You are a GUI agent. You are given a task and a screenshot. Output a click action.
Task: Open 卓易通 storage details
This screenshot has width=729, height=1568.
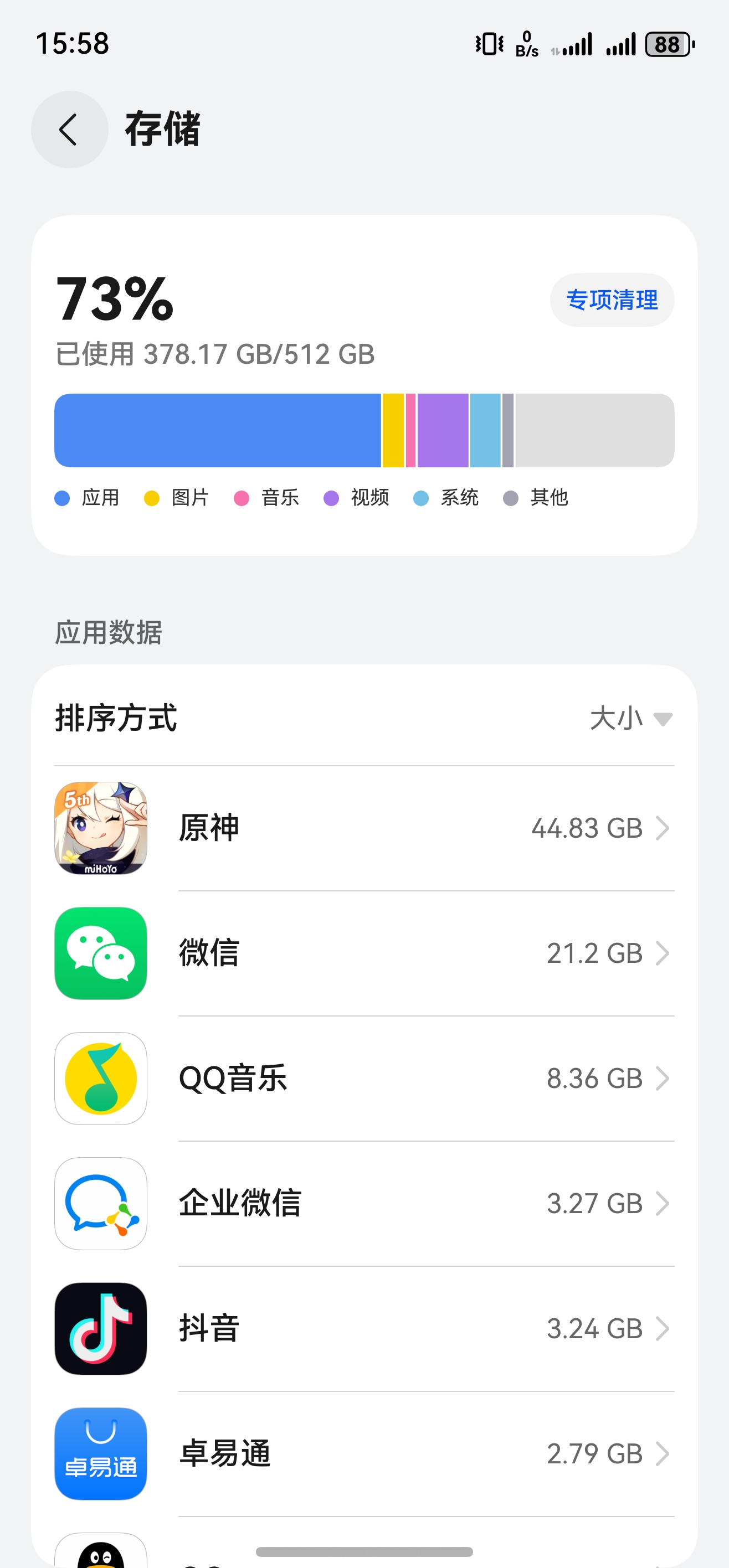click(364, 1453)
